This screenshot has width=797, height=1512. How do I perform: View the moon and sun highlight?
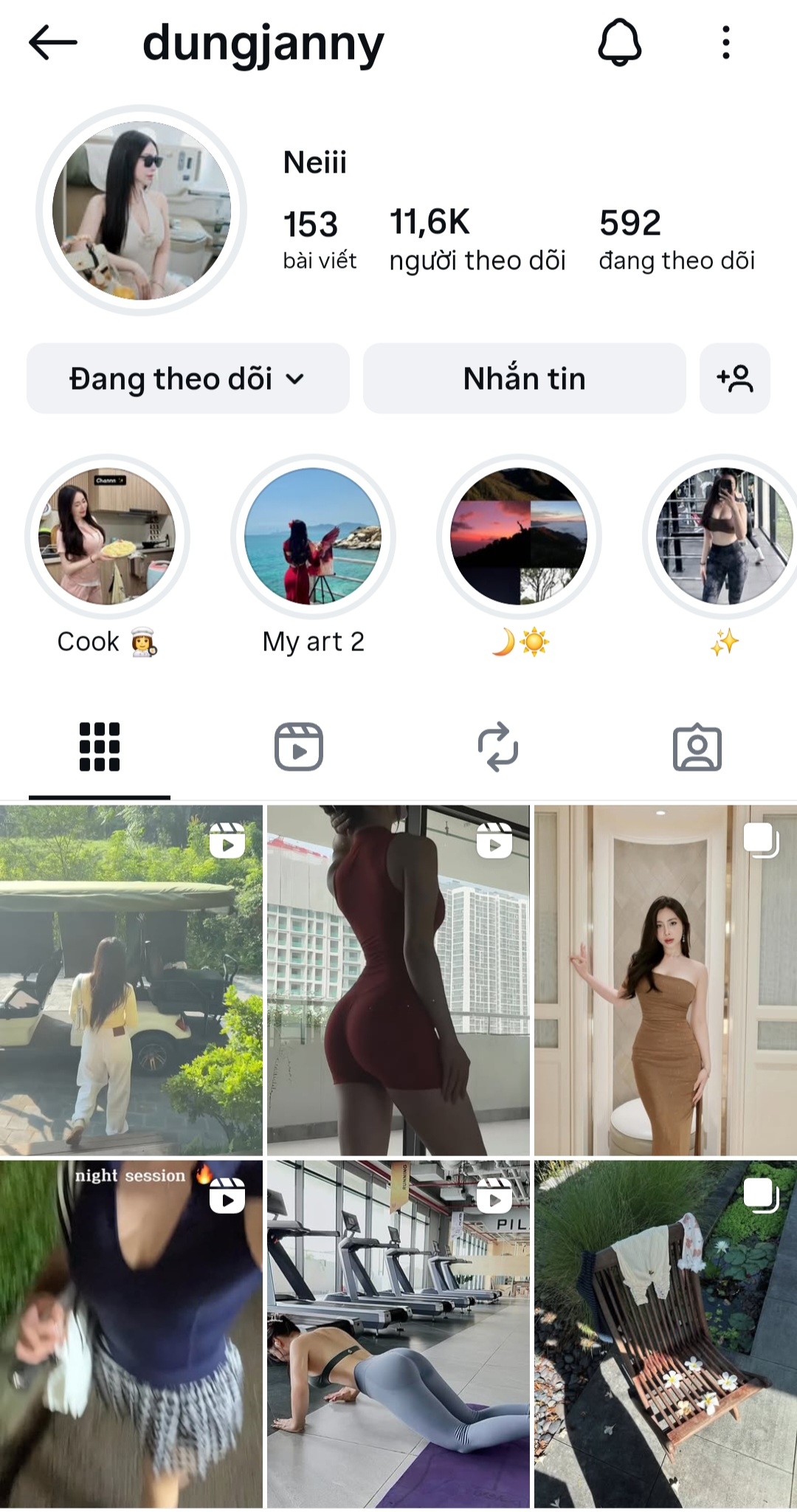519,537
